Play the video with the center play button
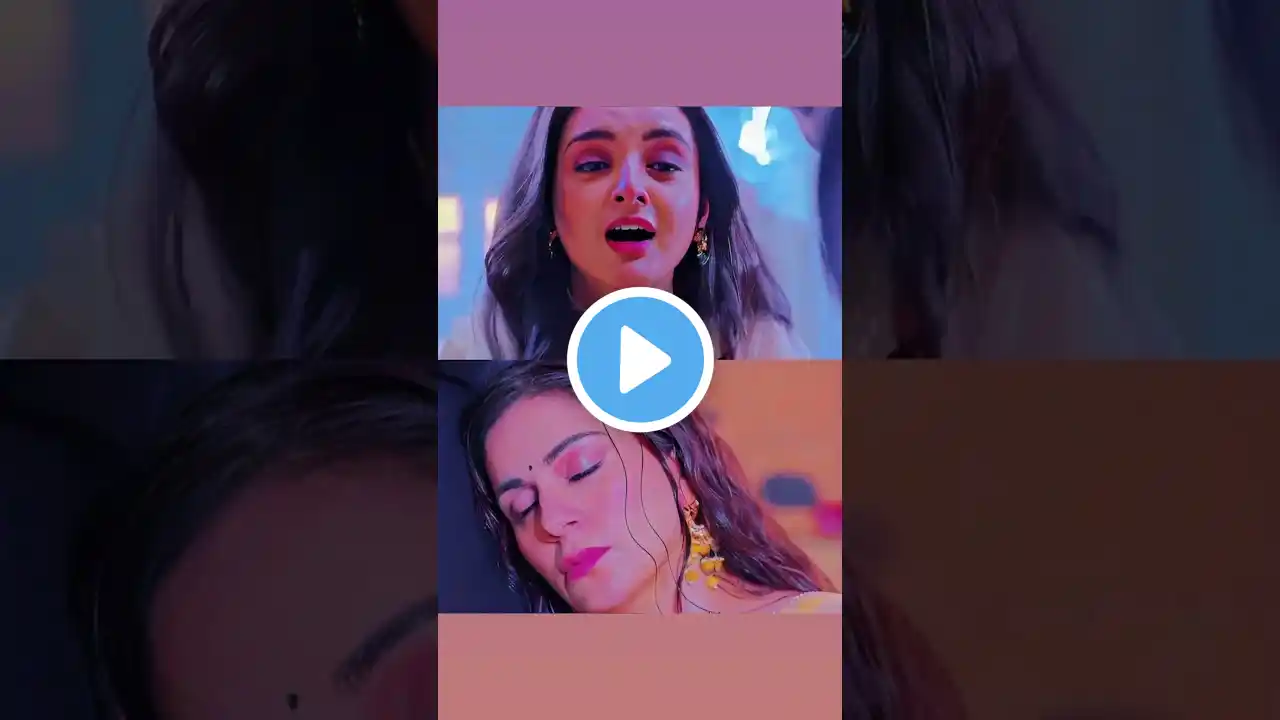The height and width of the screenshot is (720, 1280). pos(640,360)
